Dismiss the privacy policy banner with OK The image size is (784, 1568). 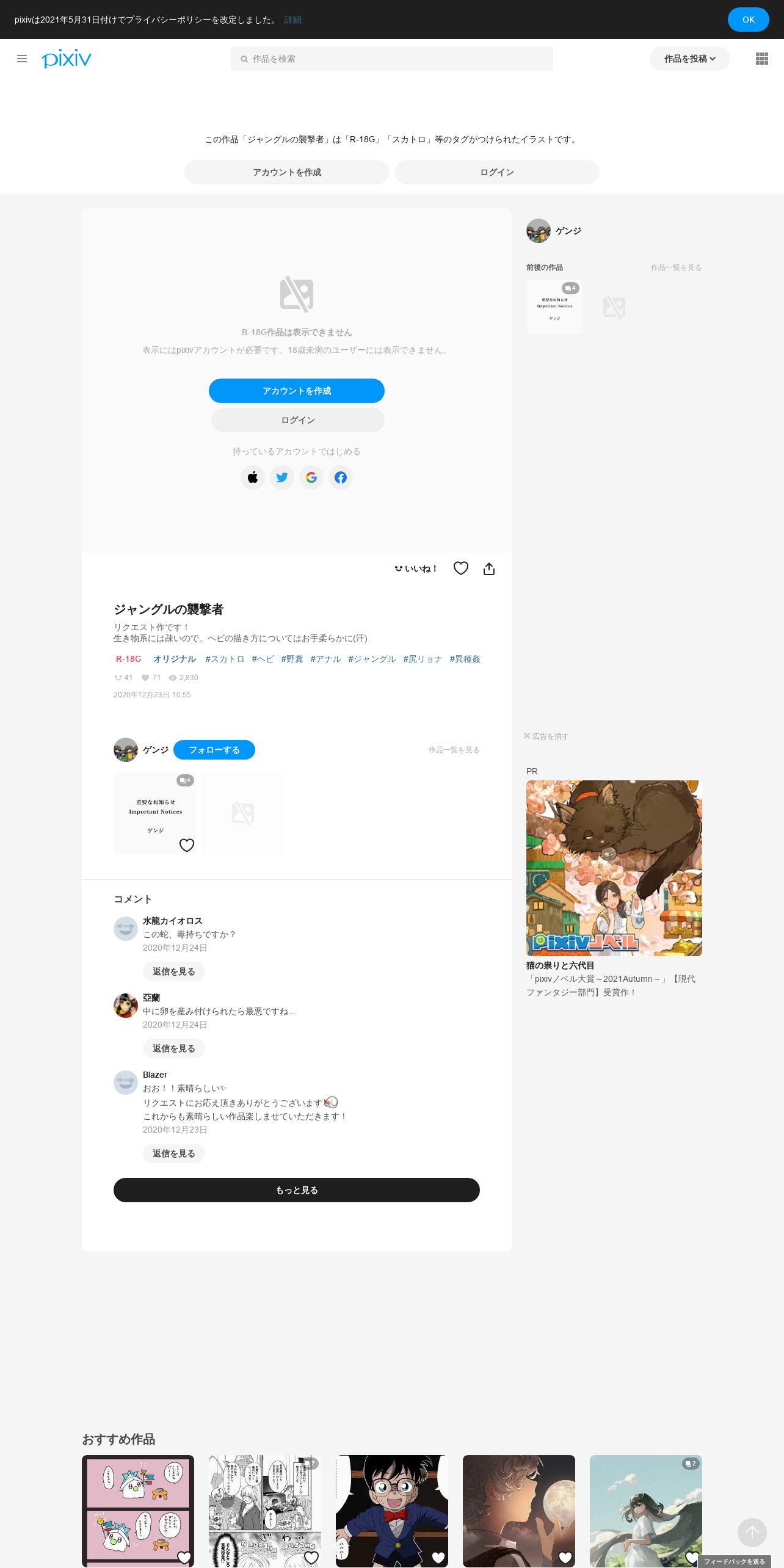tap(748, 20)
